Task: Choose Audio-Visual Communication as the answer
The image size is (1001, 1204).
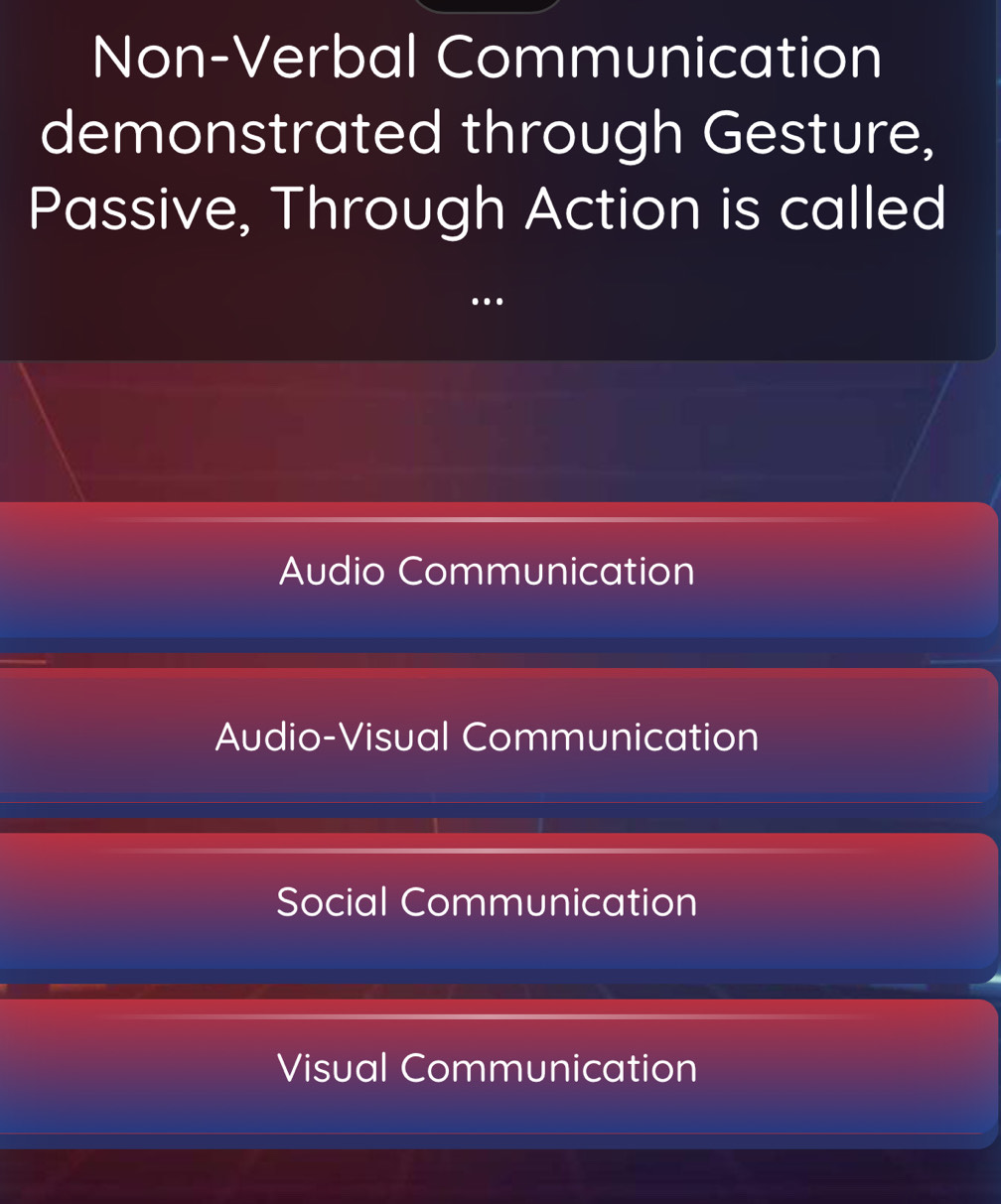Action: pyautogui.click(x=487, y=736)
